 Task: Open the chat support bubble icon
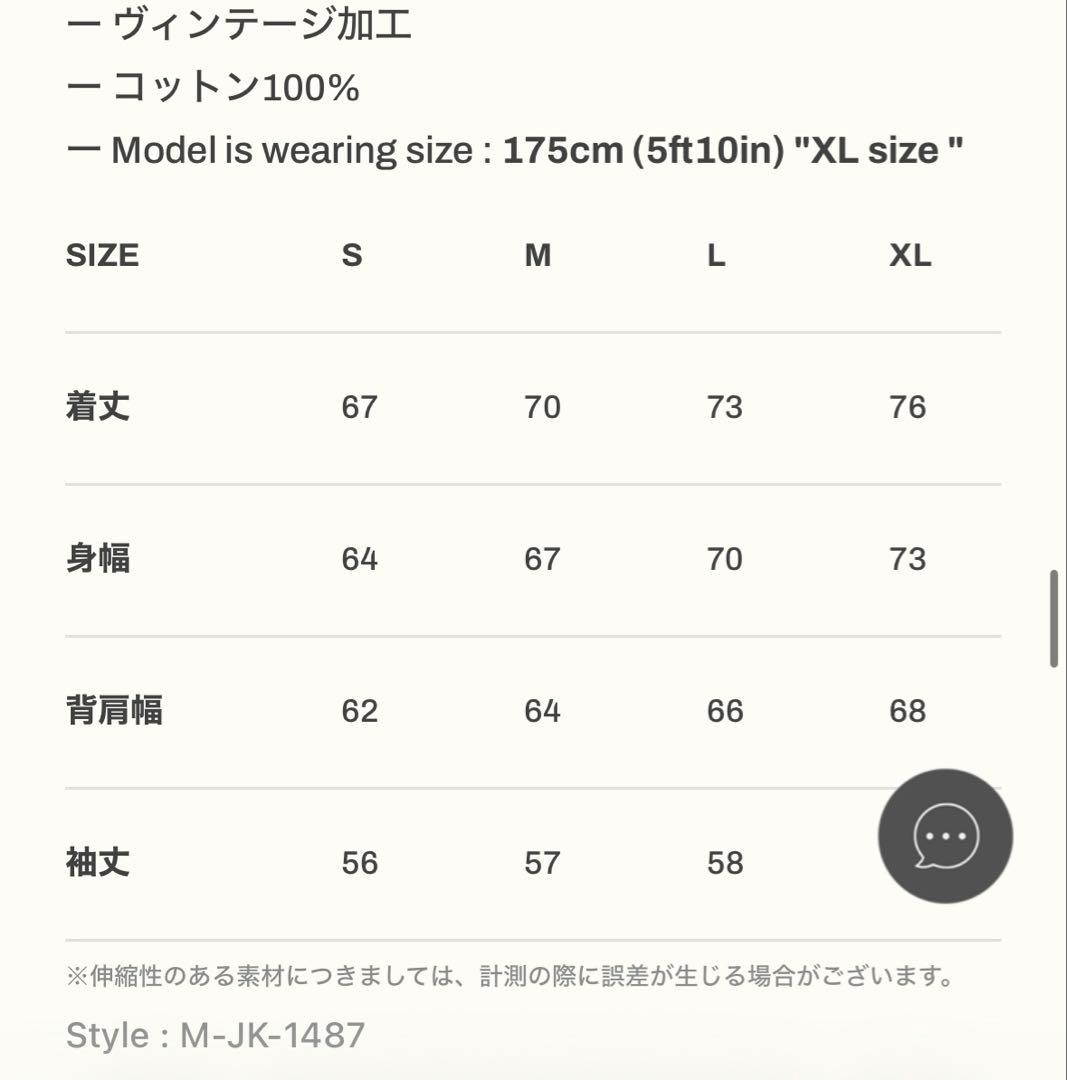pyautogui.click(x=944, y=836)
